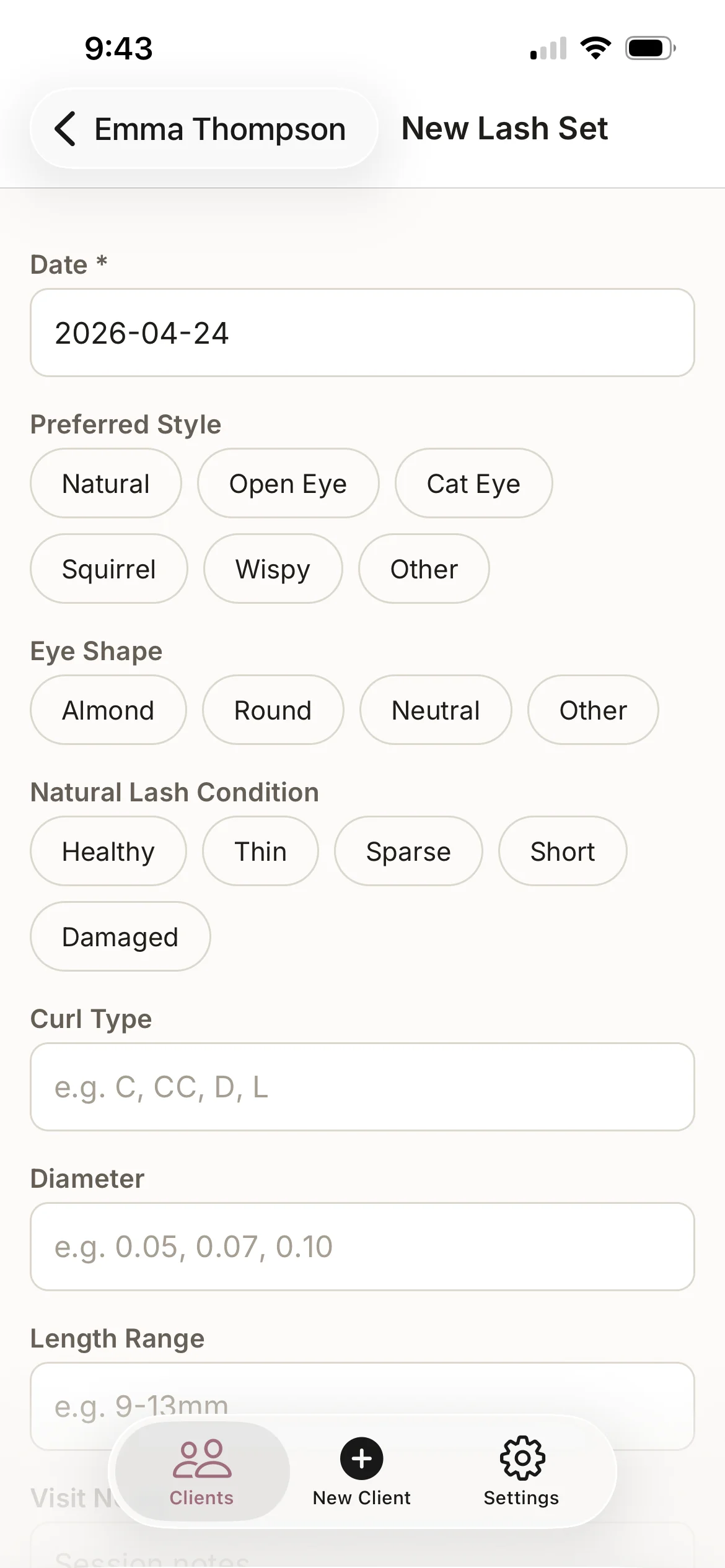
Task: Open the Date field showing 2026-04-24
Action: (362, 333)
